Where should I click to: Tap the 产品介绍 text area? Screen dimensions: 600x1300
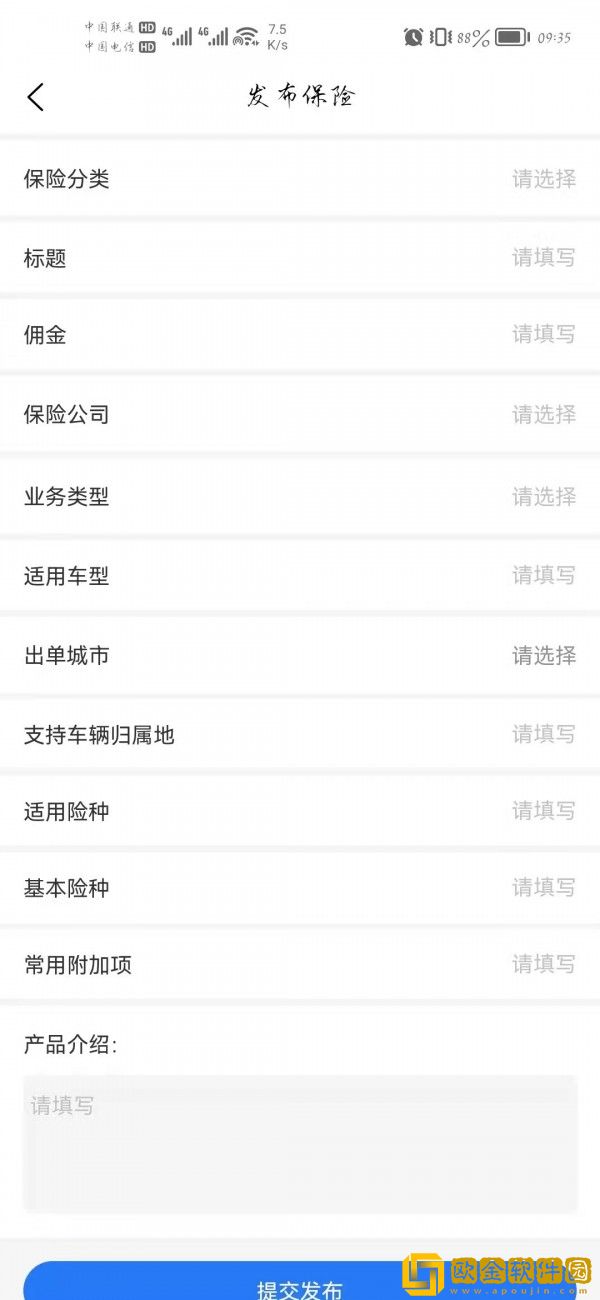point(300,1143)
